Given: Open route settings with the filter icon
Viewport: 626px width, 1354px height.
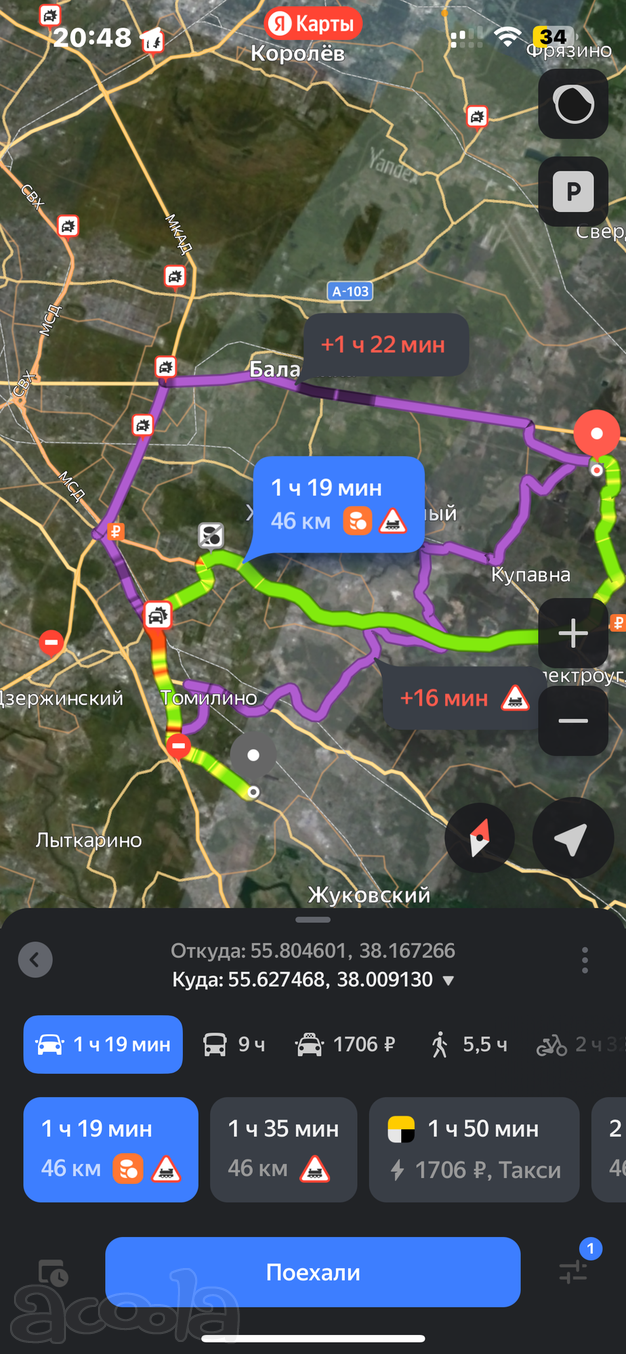Looking at the screenshot, I should tap(573, 1270).
